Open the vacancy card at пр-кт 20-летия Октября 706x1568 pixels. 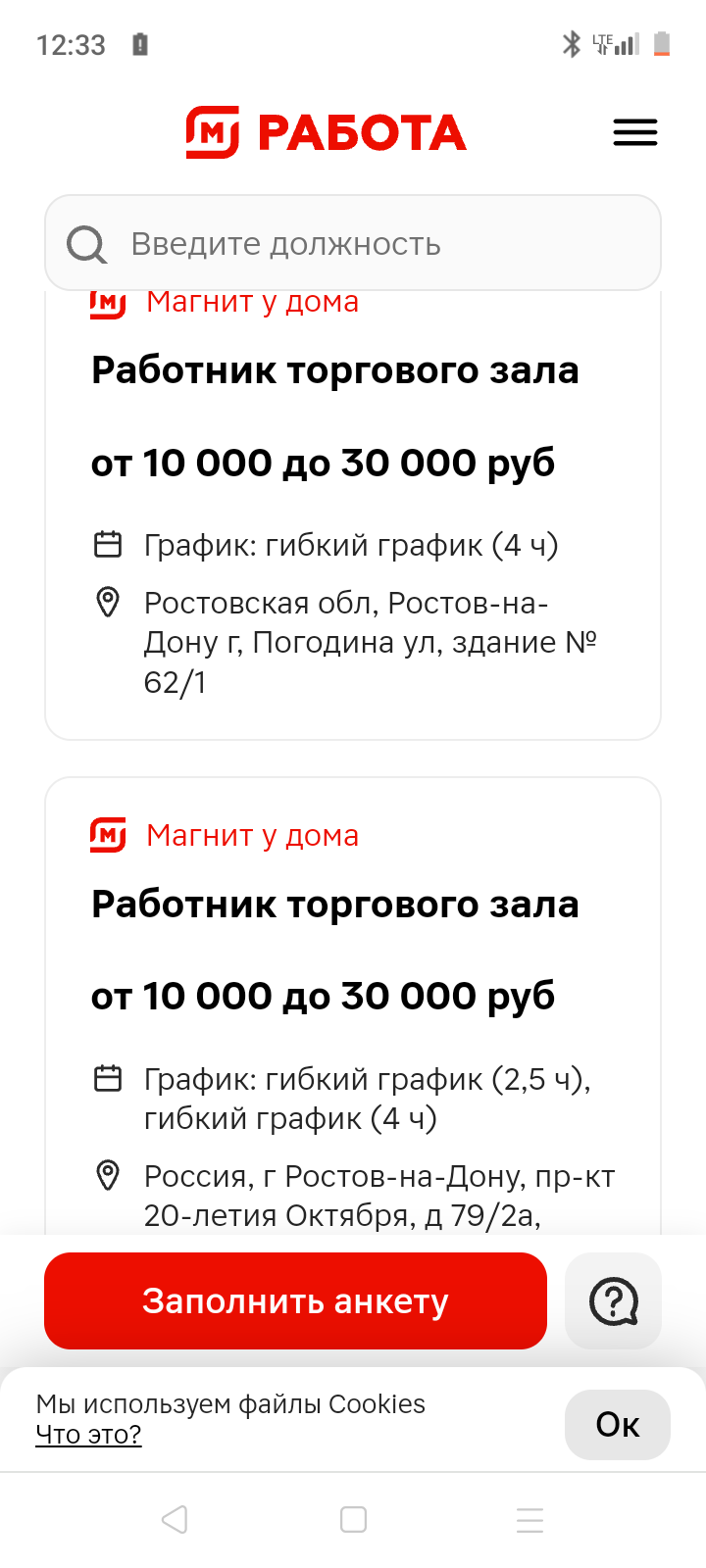coord(353,1005)
